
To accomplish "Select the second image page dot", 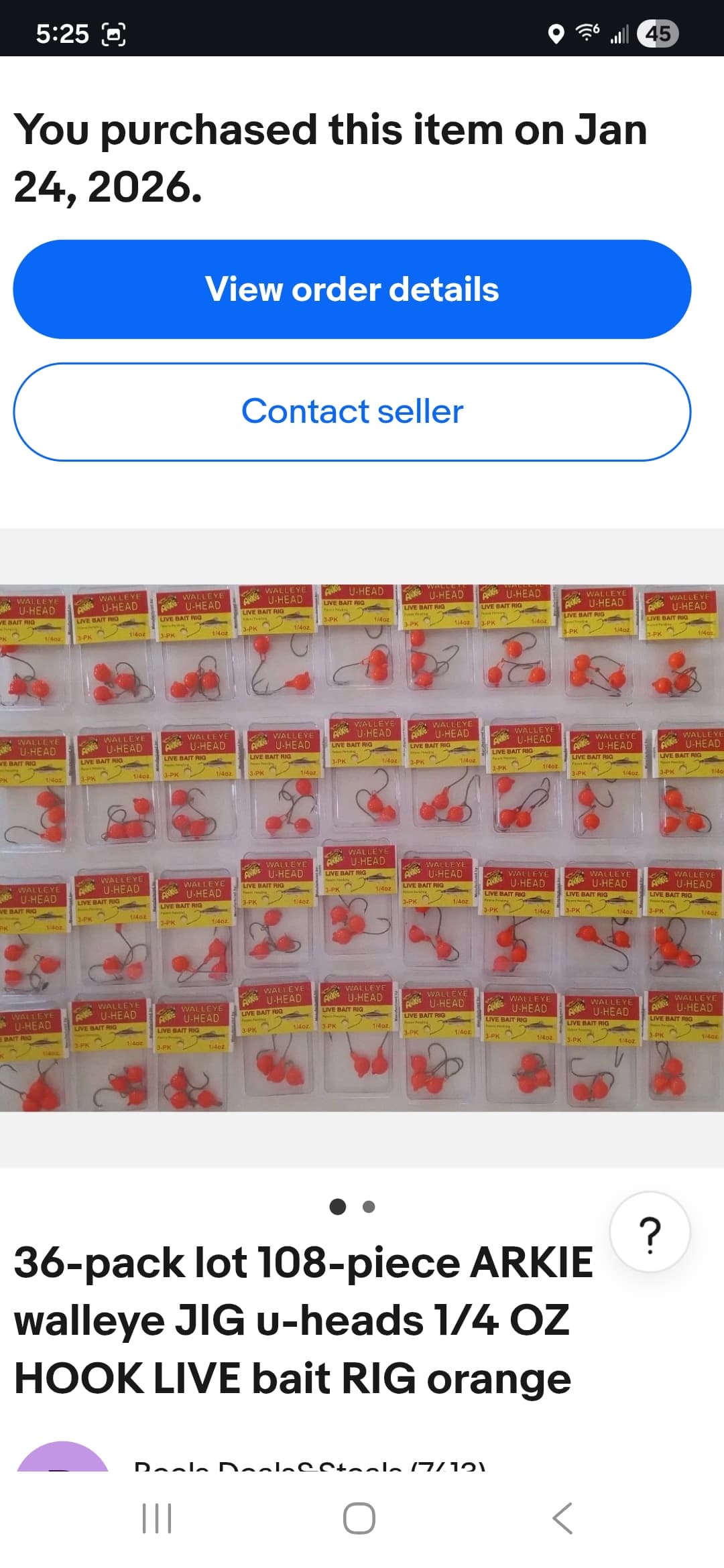I will (x=368, y=1207).
